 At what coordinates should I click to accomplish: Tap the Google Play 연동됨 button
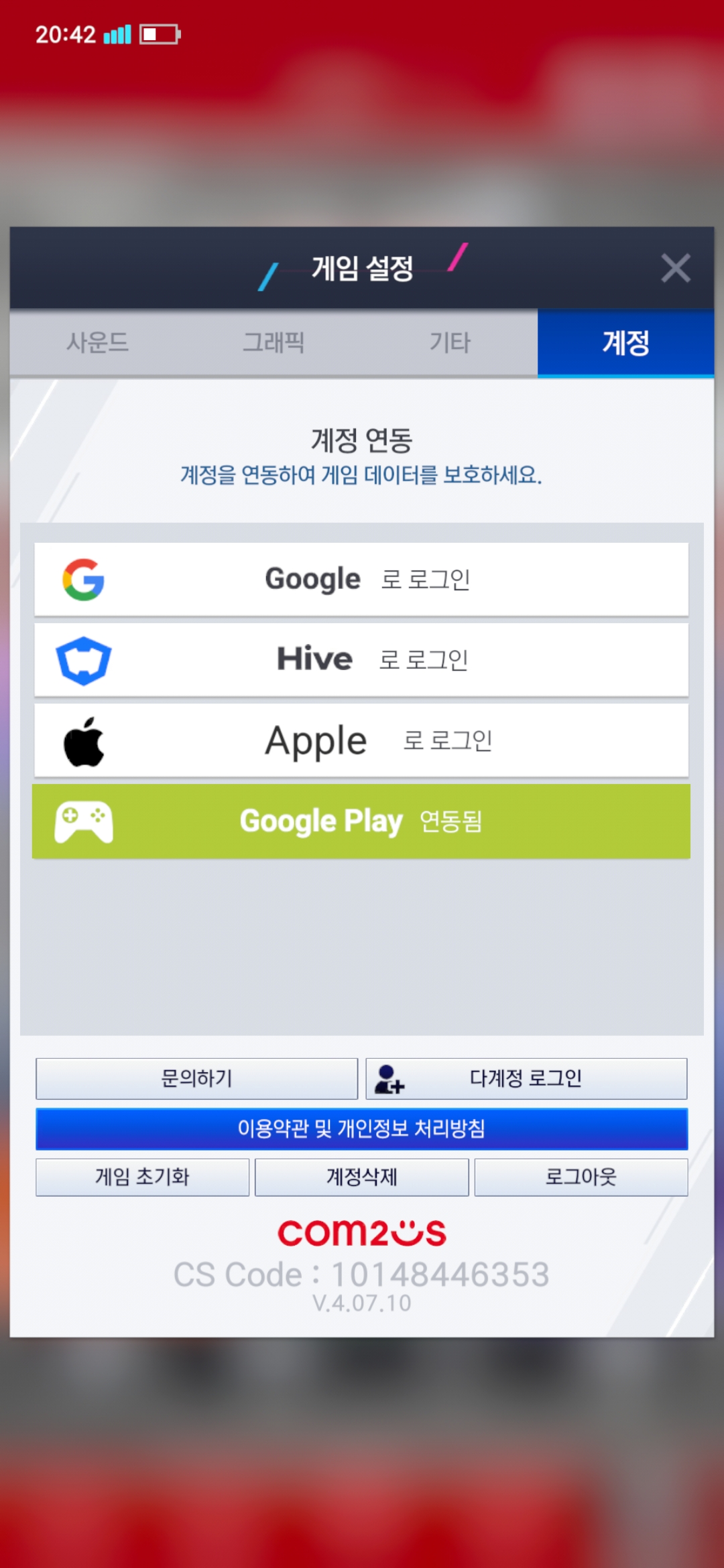point(361,822)
